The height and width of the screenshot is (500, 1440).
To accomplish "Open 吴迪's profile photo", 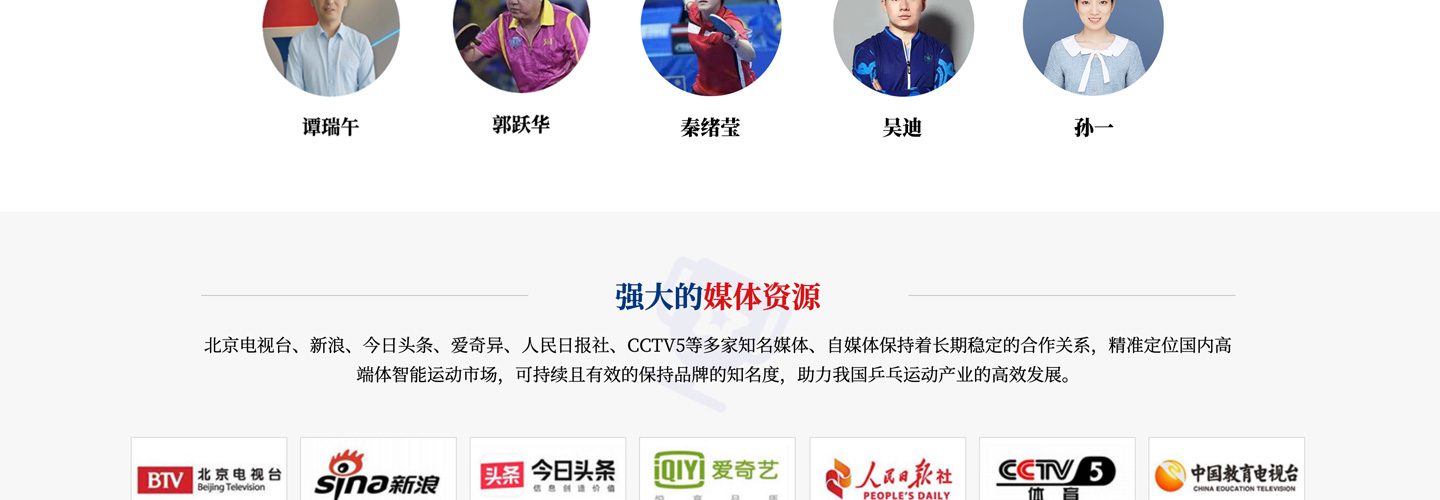I will pos(903,42).
